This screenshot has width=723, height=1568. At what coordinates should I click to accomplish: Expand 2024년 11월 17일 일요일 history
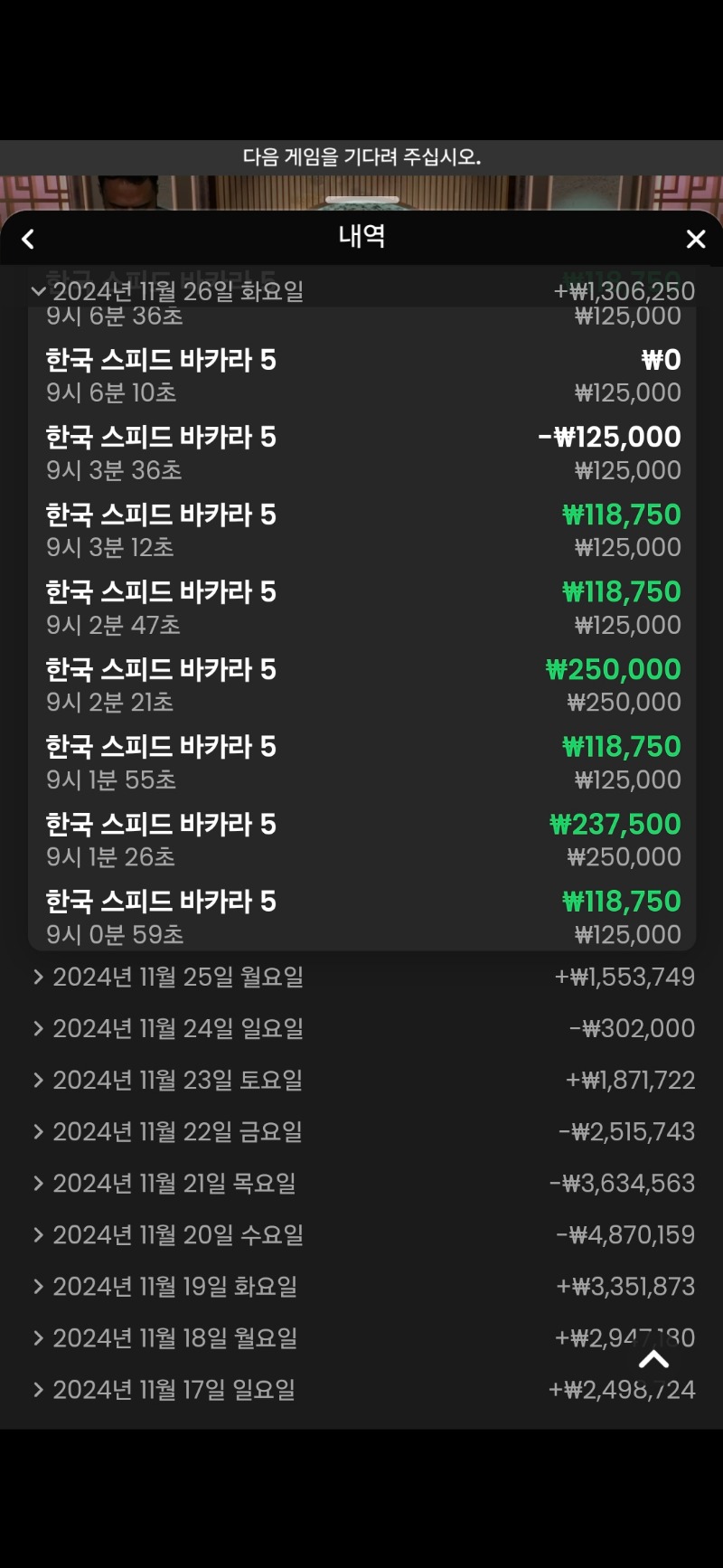(x=361, y=1389)
